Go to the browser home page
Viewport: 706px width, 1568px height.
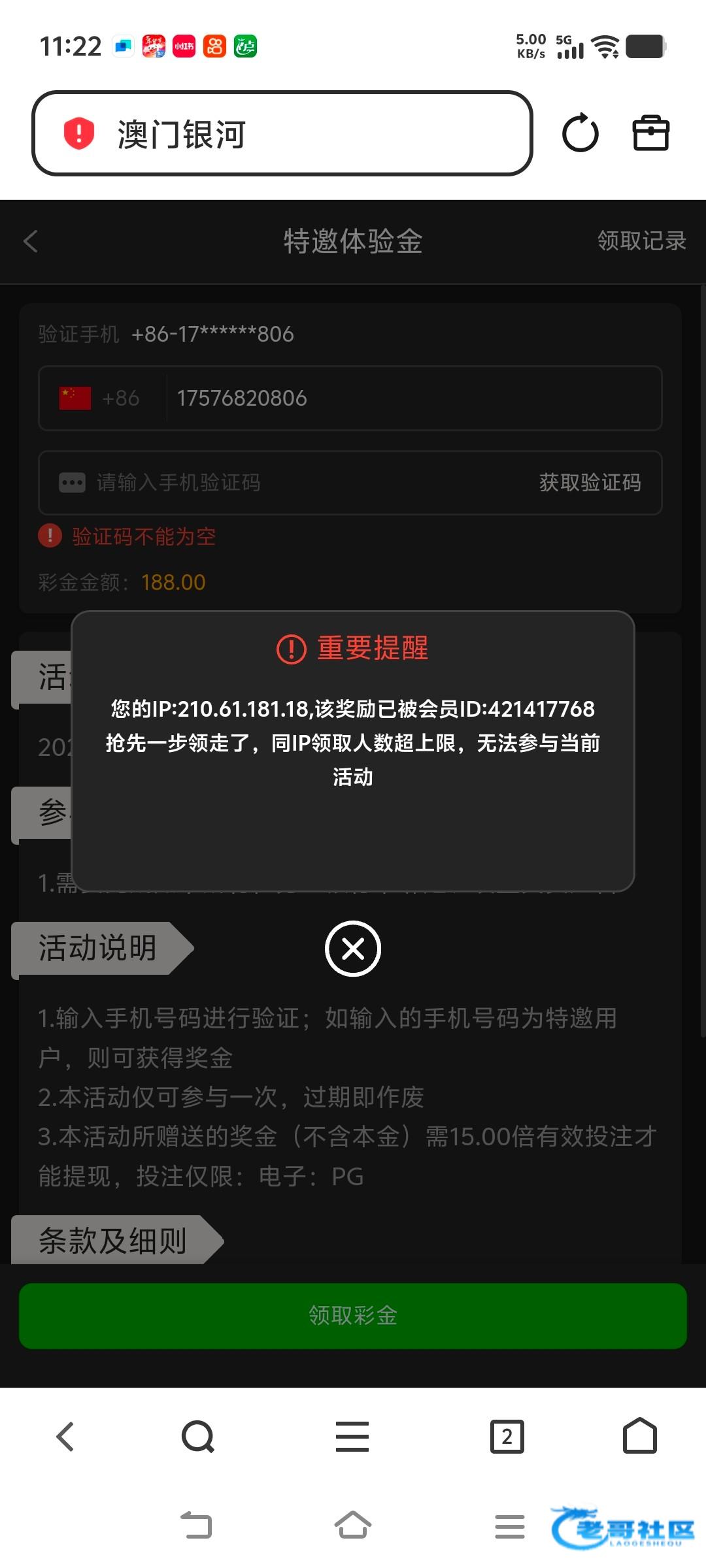coord(639,1437)
